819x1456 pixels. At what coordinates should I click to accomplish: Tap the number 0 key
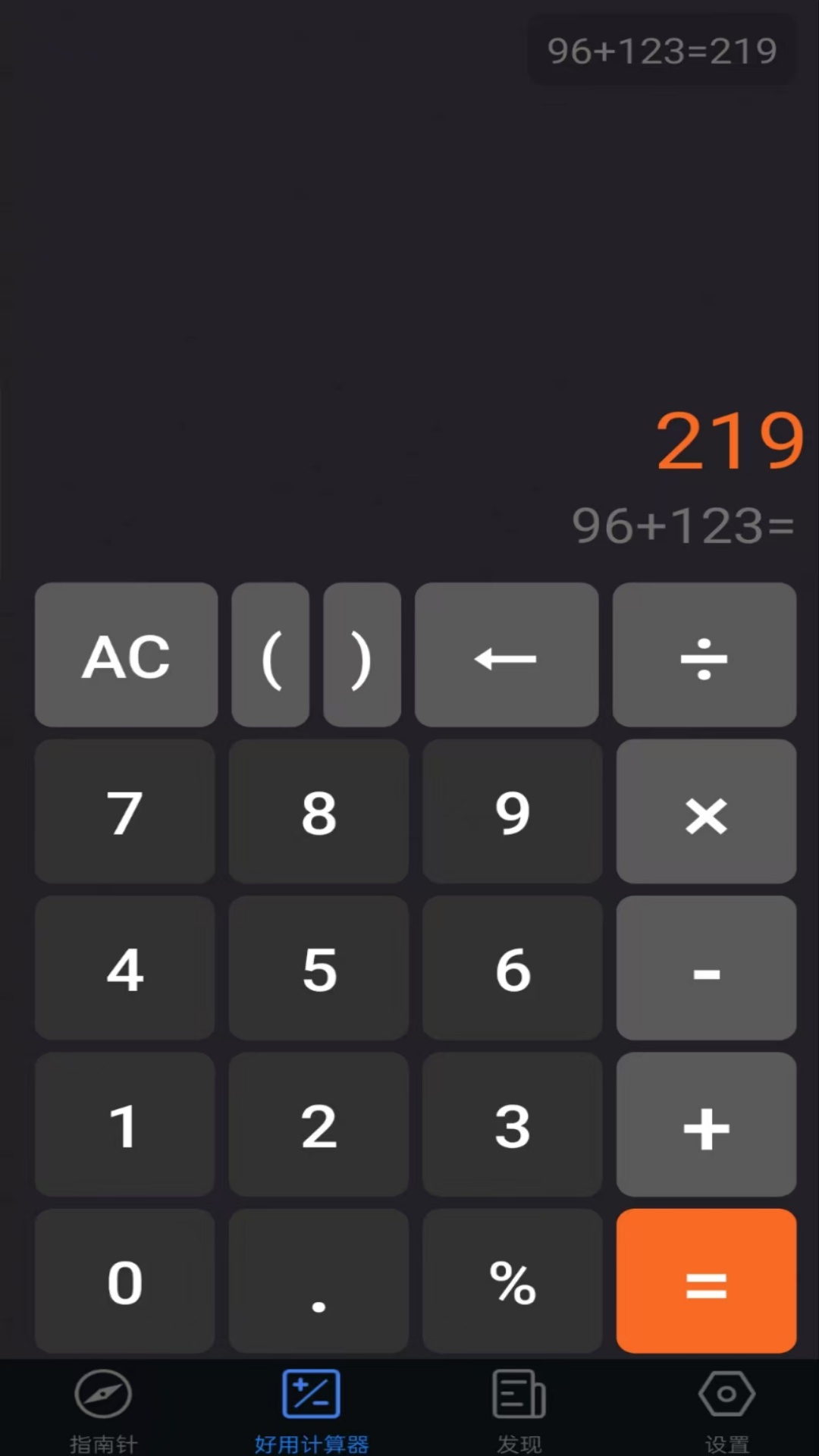[x=125, y=1282]
